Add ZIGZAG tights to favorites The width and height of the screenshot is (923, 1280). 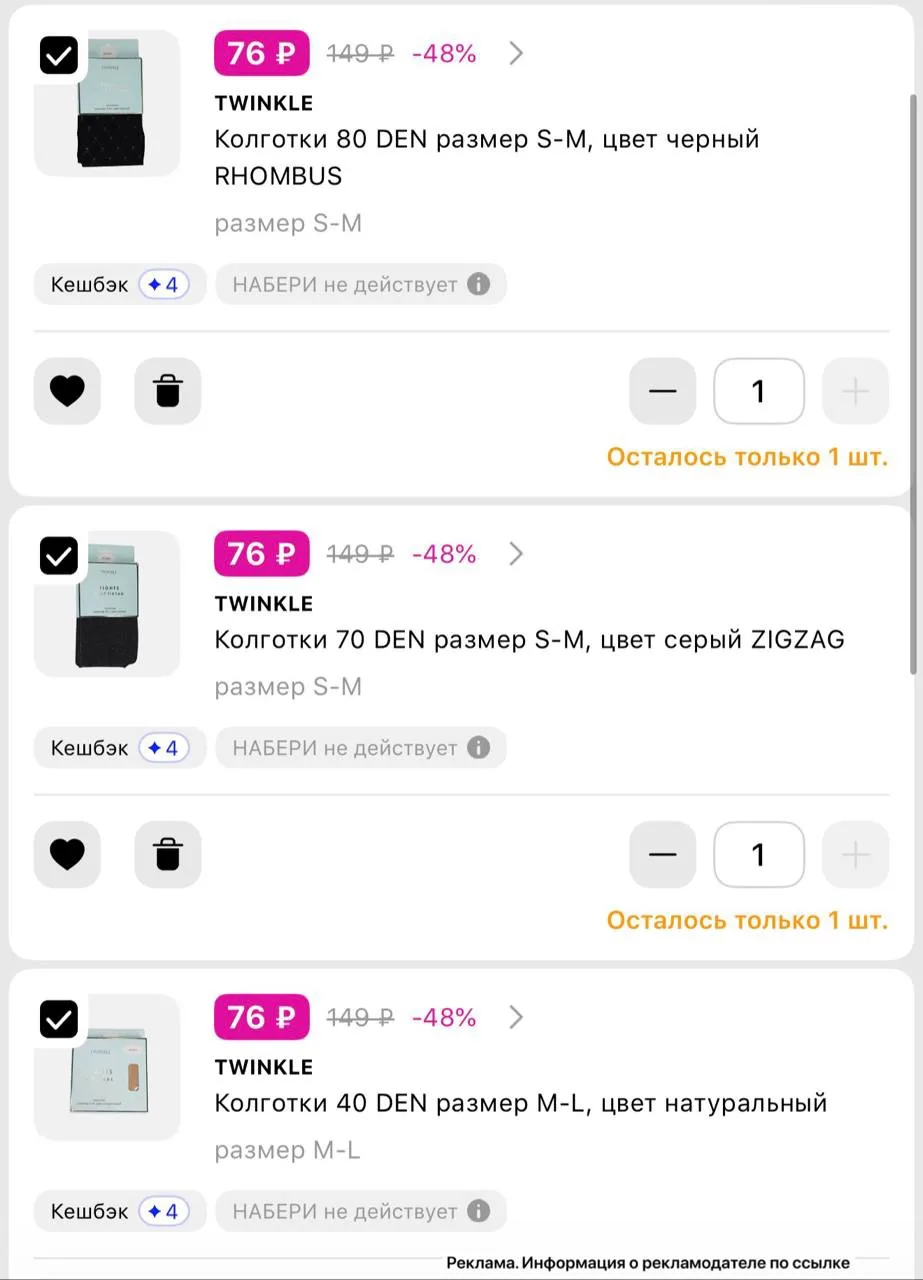[x=67, y=855]
